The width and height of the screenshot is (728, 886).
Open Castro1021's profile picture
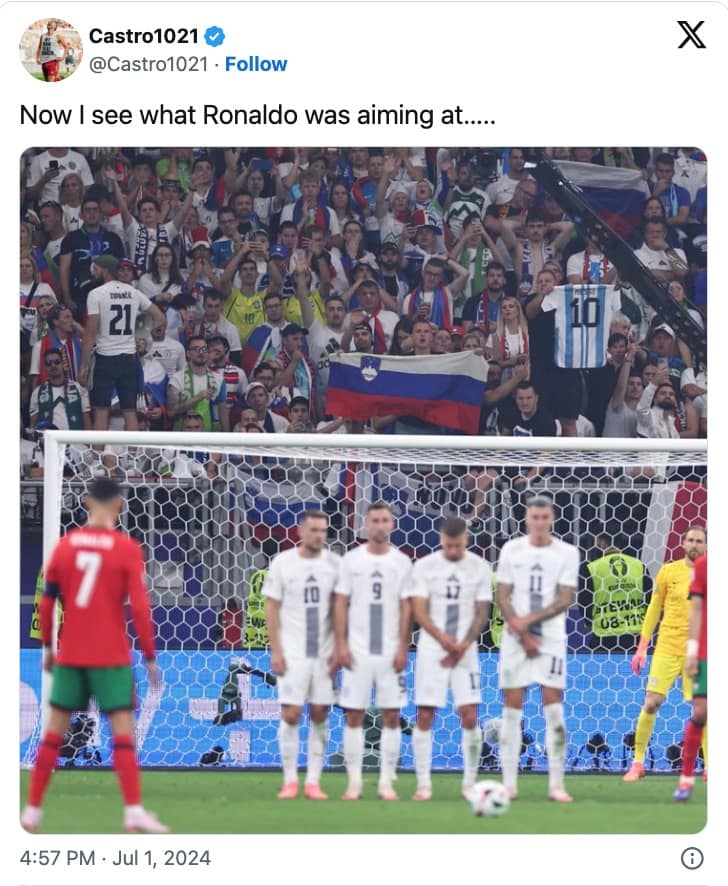click(51, 50)
